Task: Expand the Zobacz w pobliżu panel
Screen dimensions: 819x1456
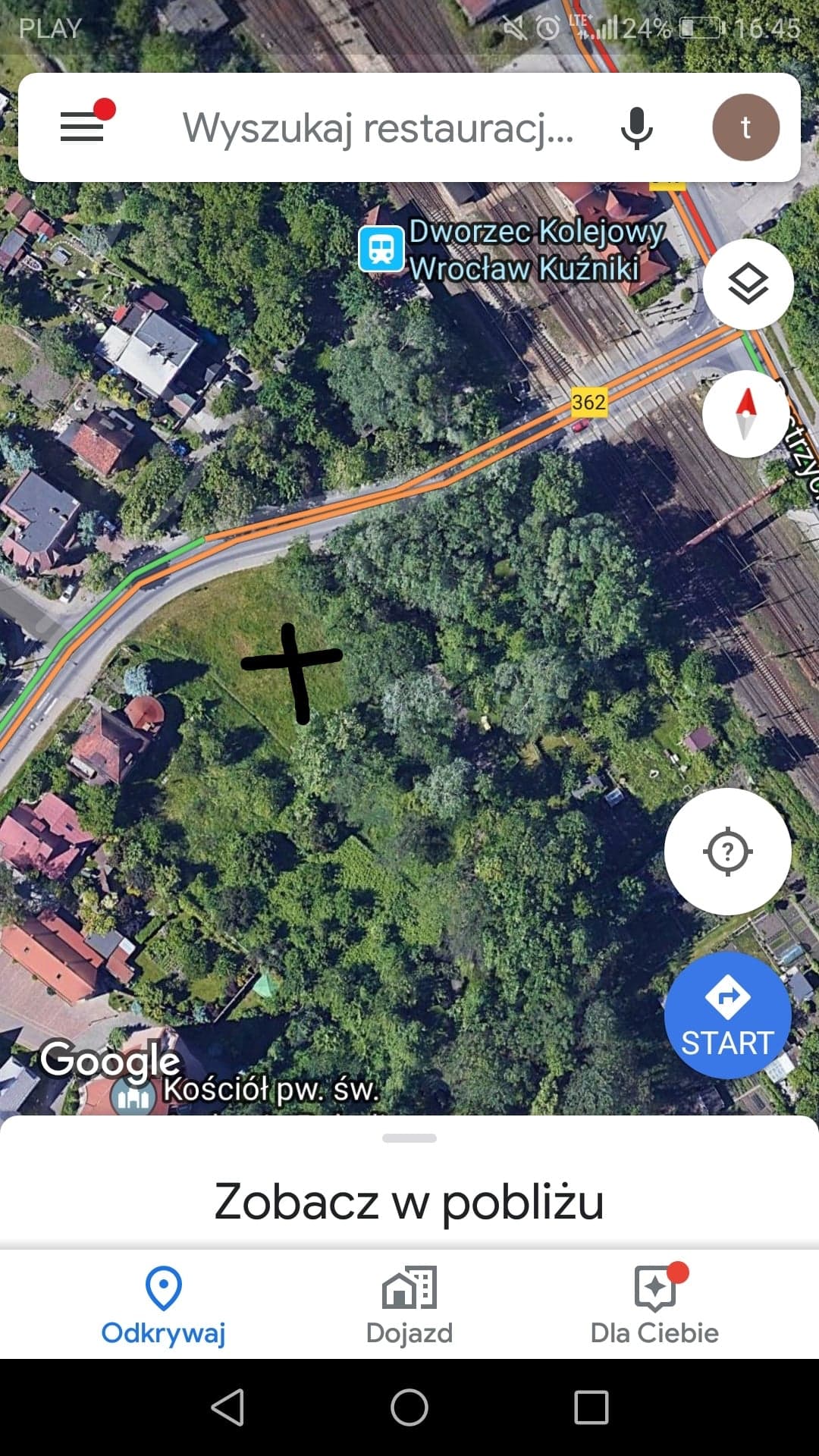Action: (409, 1181)
